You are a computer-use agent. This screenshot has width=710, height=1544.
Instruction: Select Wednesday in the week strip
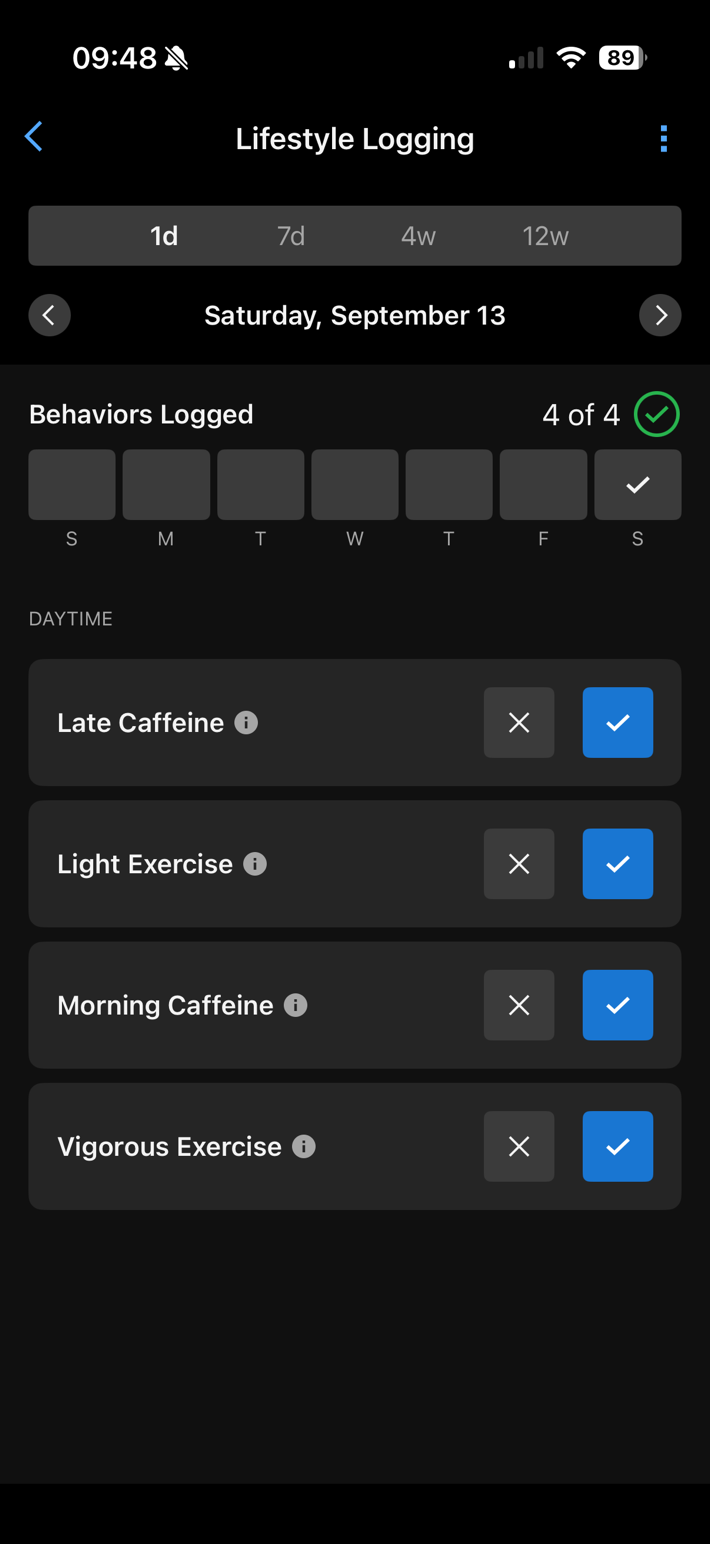(x=355, y=485)
